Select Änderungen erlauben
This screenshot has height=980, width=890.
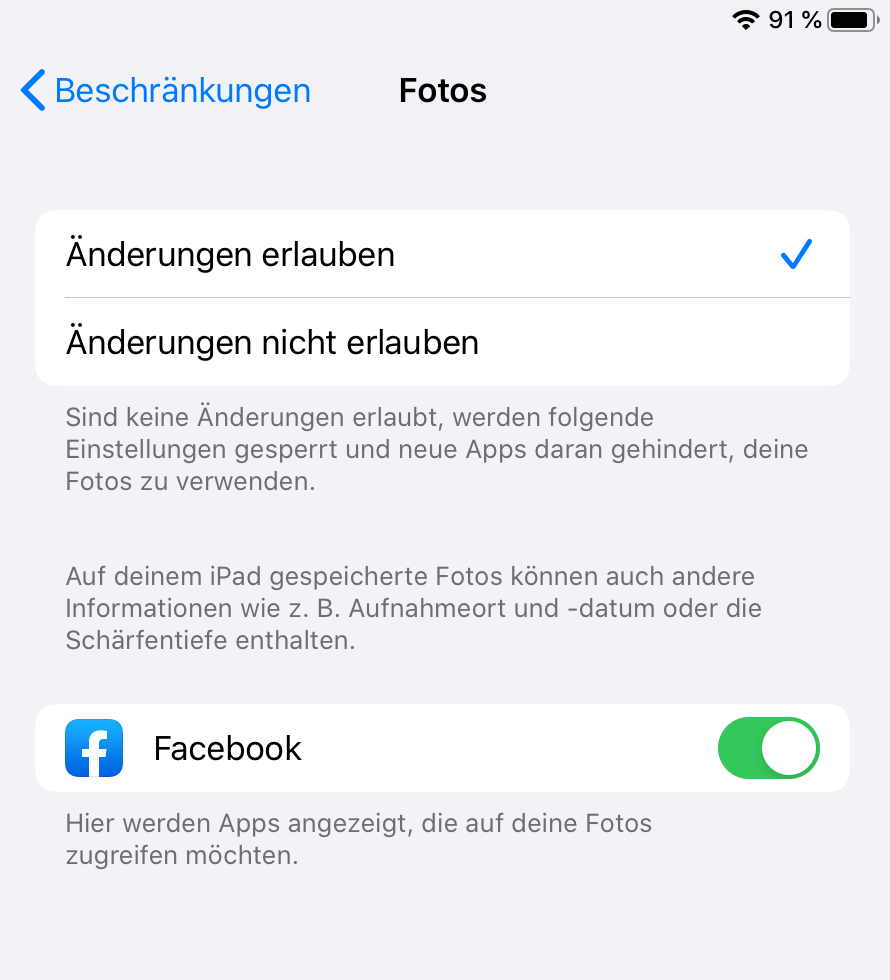tap(231, 254)
